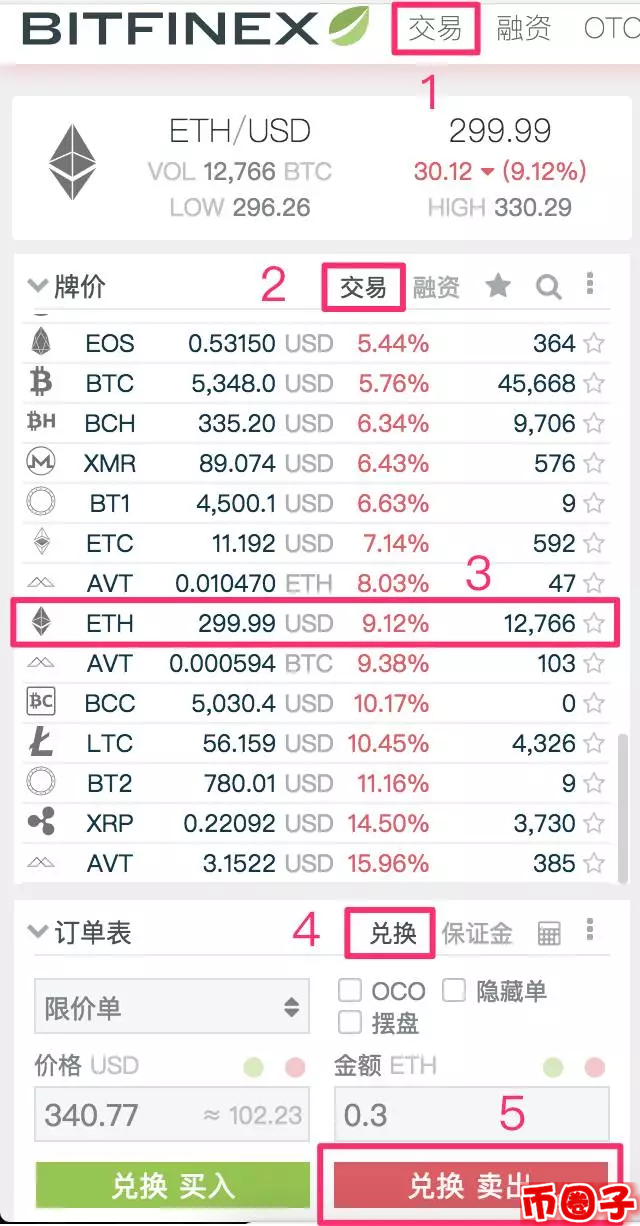Expand the 限价单 order type dropdown
Screen dimensions: 640x1226
(171, 1008)
